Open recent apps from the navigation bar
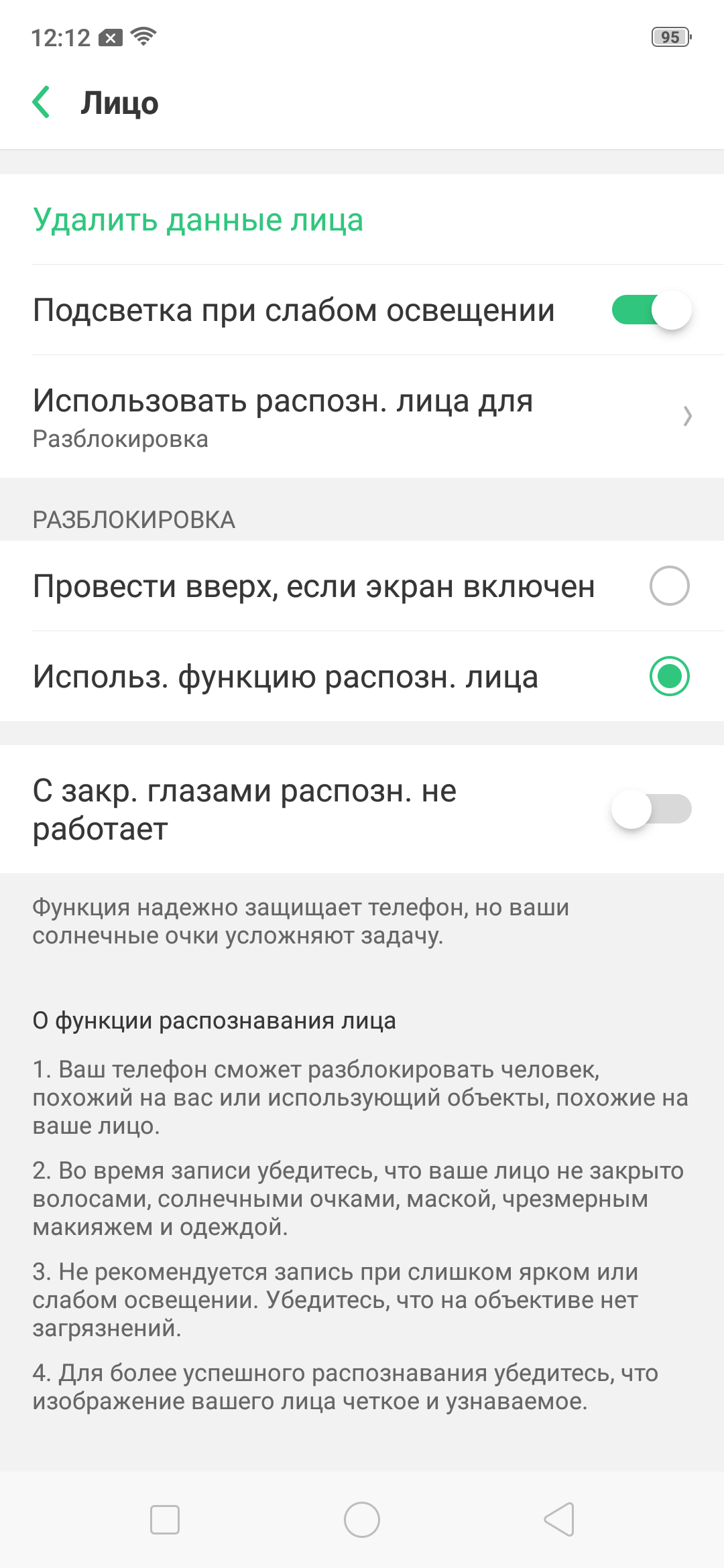Viewport: 724px width, 1568px height. 165,1519
